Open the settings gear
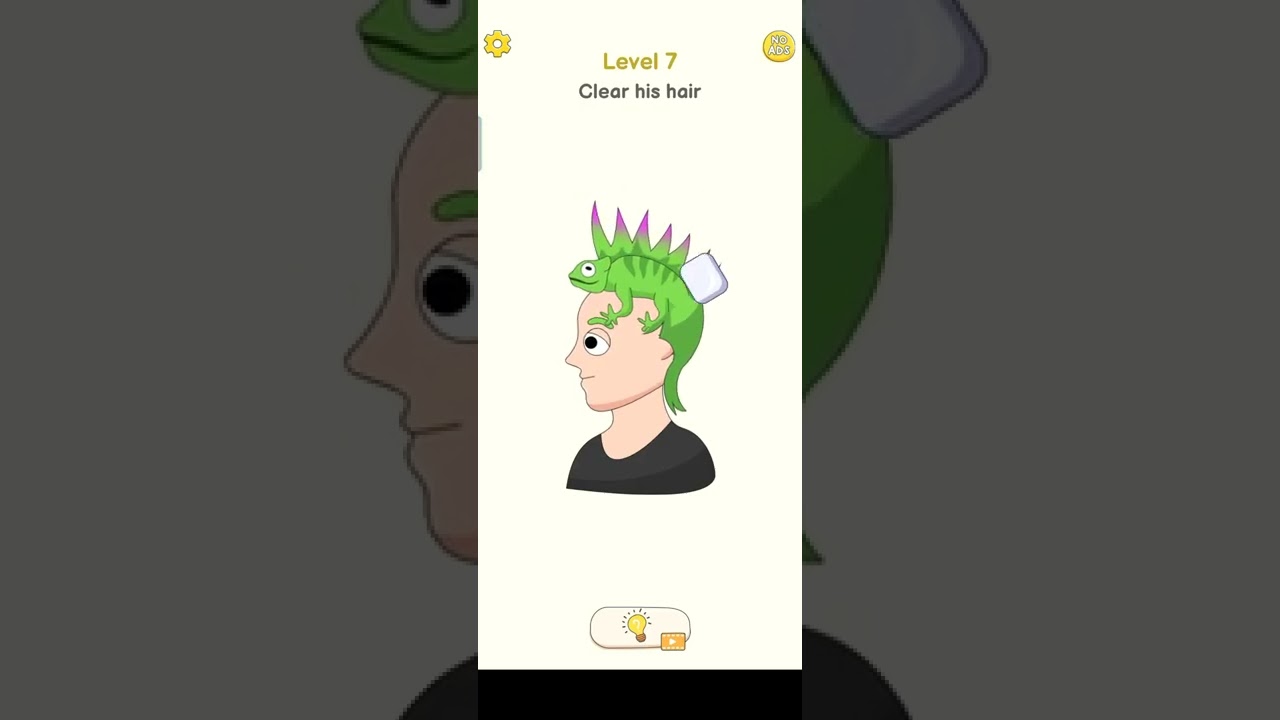 tap(497, 44)
